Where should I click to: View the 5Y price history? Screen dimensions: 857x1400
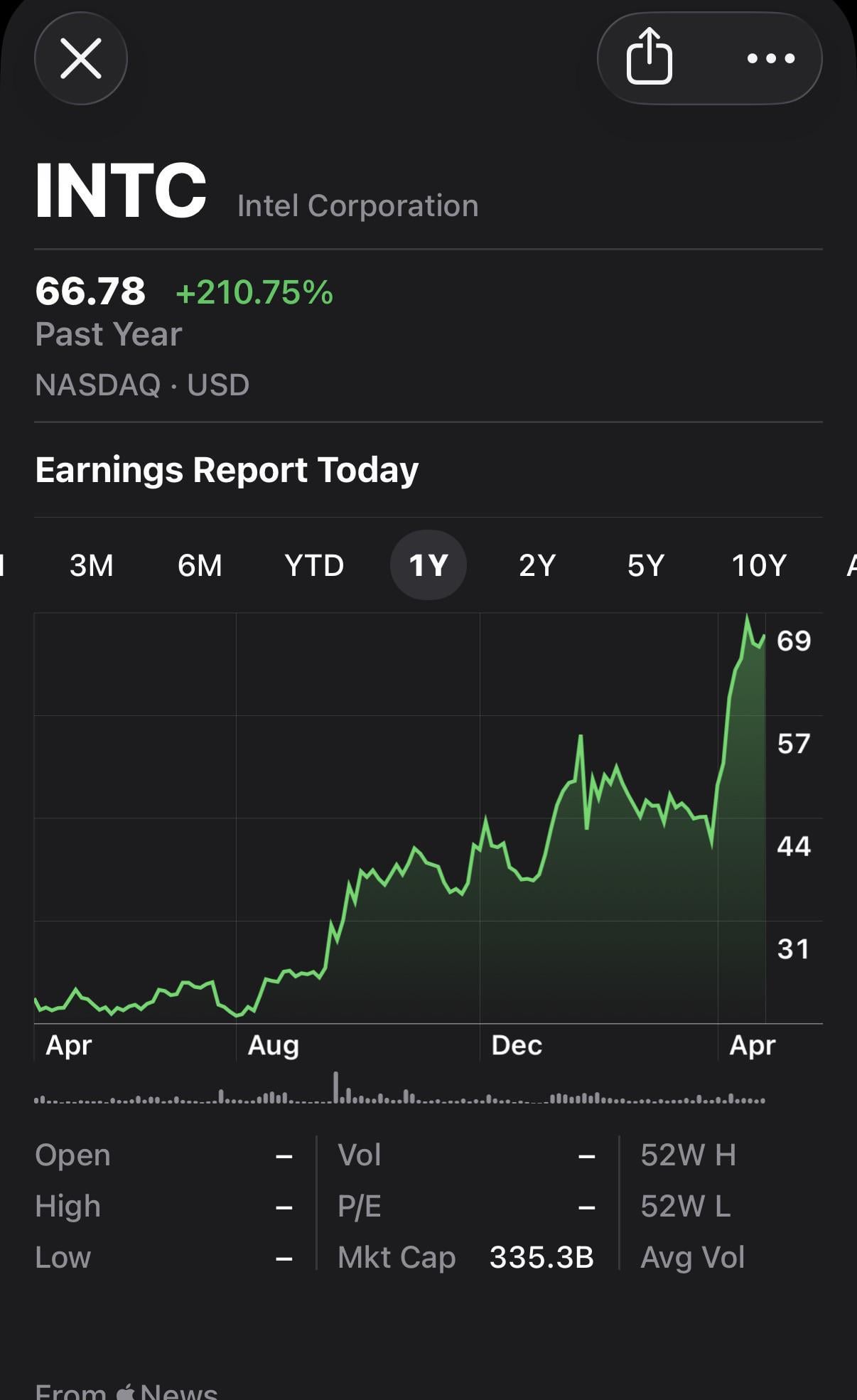pyautogui.click(x=646, y=566)
